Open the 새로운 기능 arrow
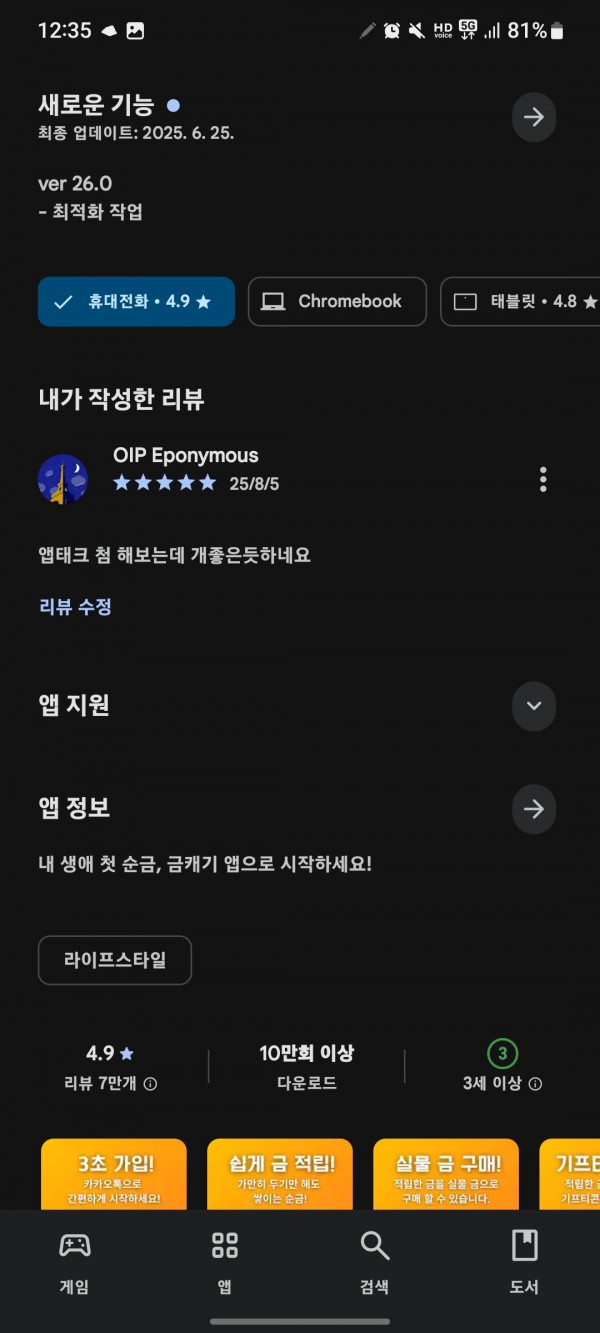Viewport: 600px width, 1333px height. 534,118
